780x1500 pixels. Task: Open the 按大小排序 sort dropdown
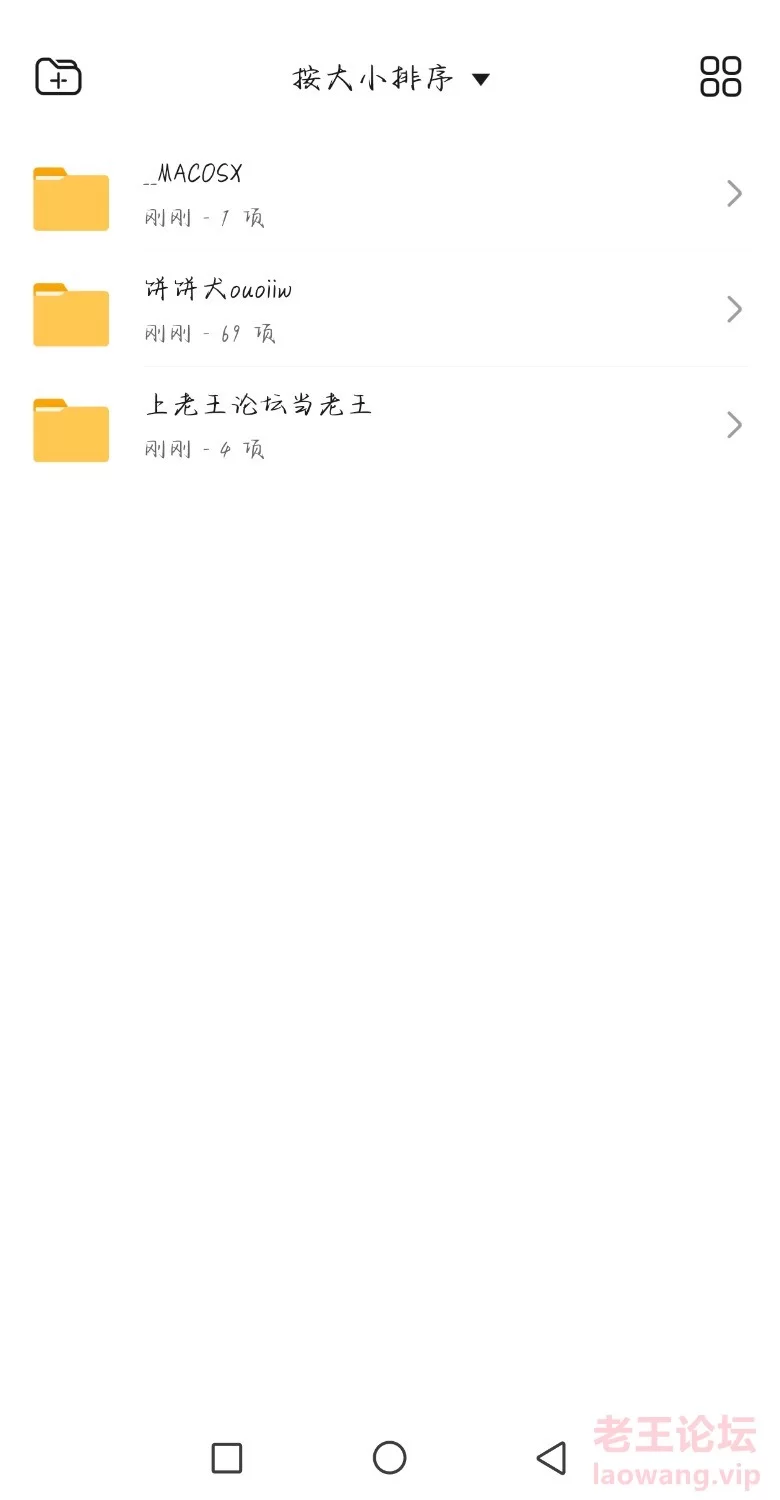(x=391, y=78)
